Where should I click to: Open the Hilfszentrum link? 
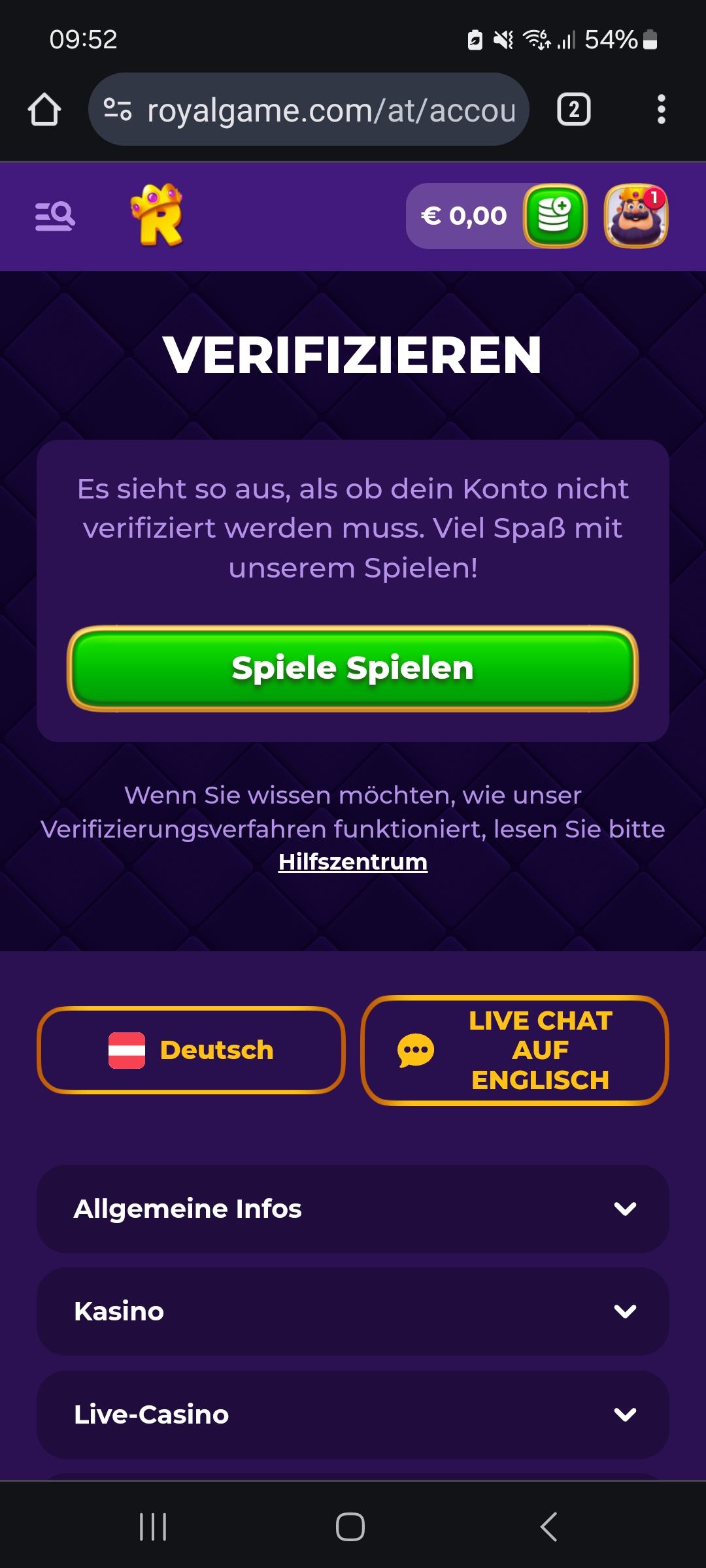coord(353,862)
